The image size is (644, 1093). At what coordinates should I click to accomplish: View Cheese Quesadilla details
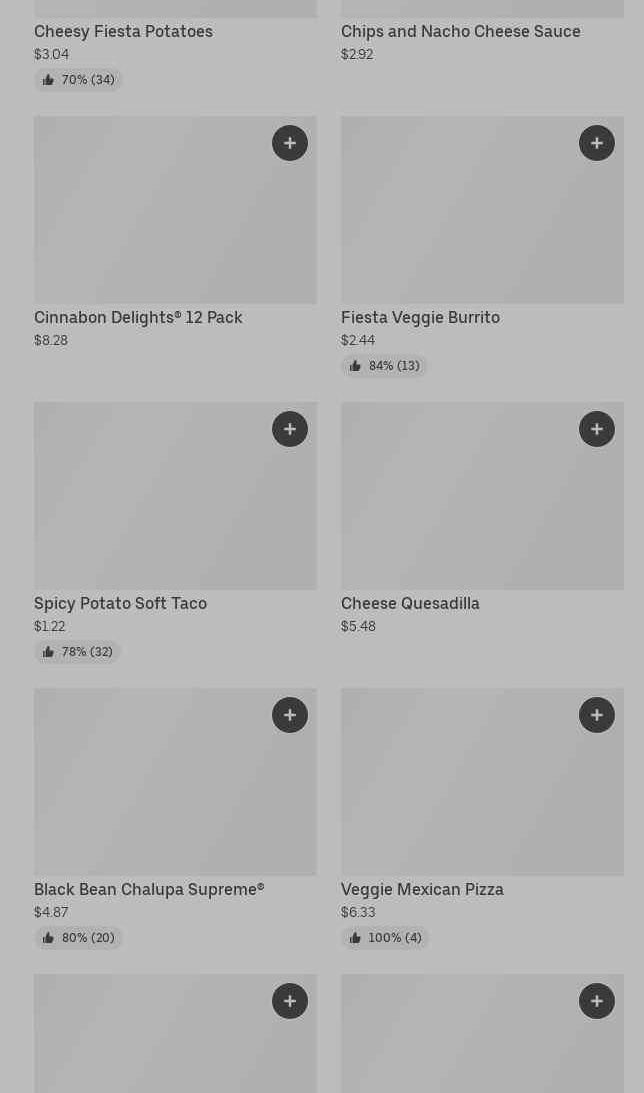410,604
